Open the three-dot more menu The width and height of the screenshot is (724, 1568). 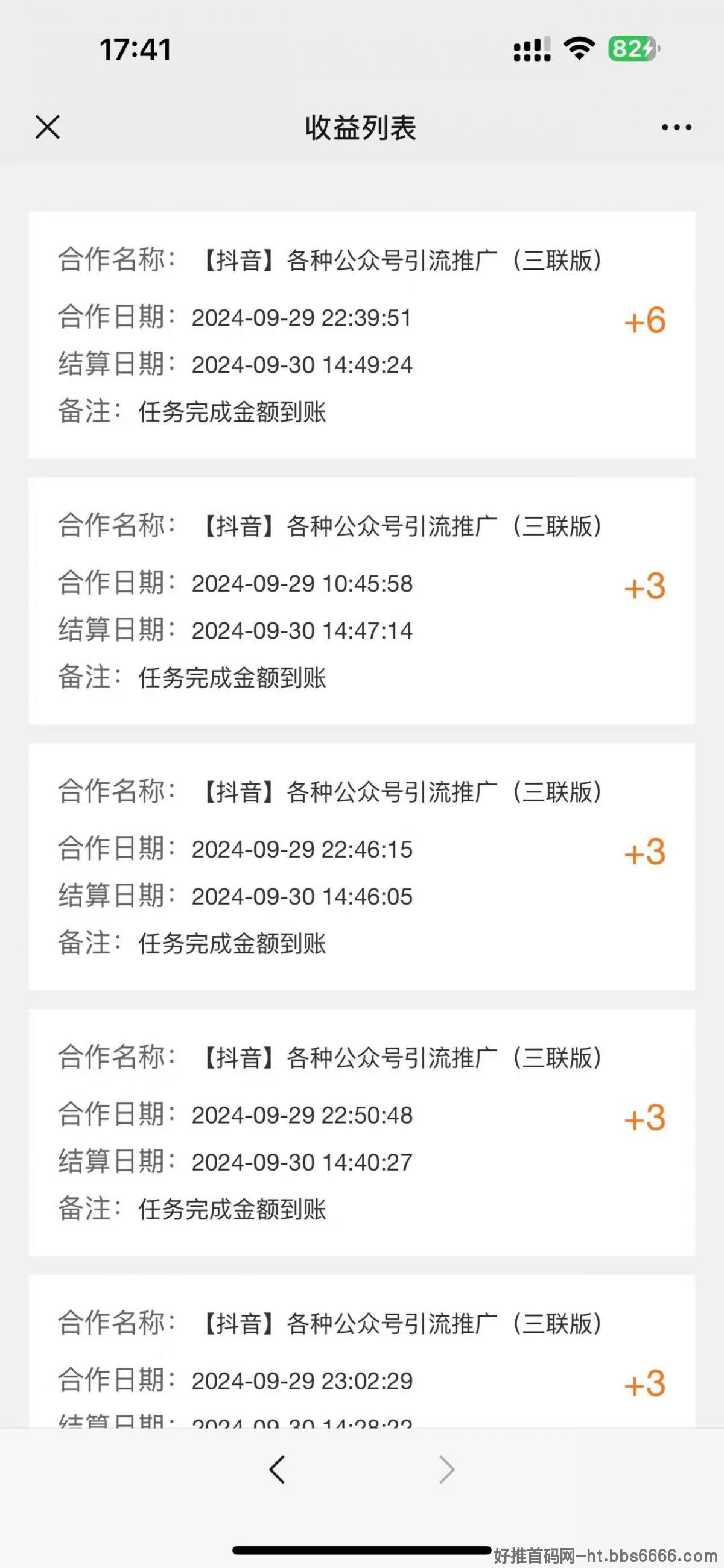click(676, 127)
